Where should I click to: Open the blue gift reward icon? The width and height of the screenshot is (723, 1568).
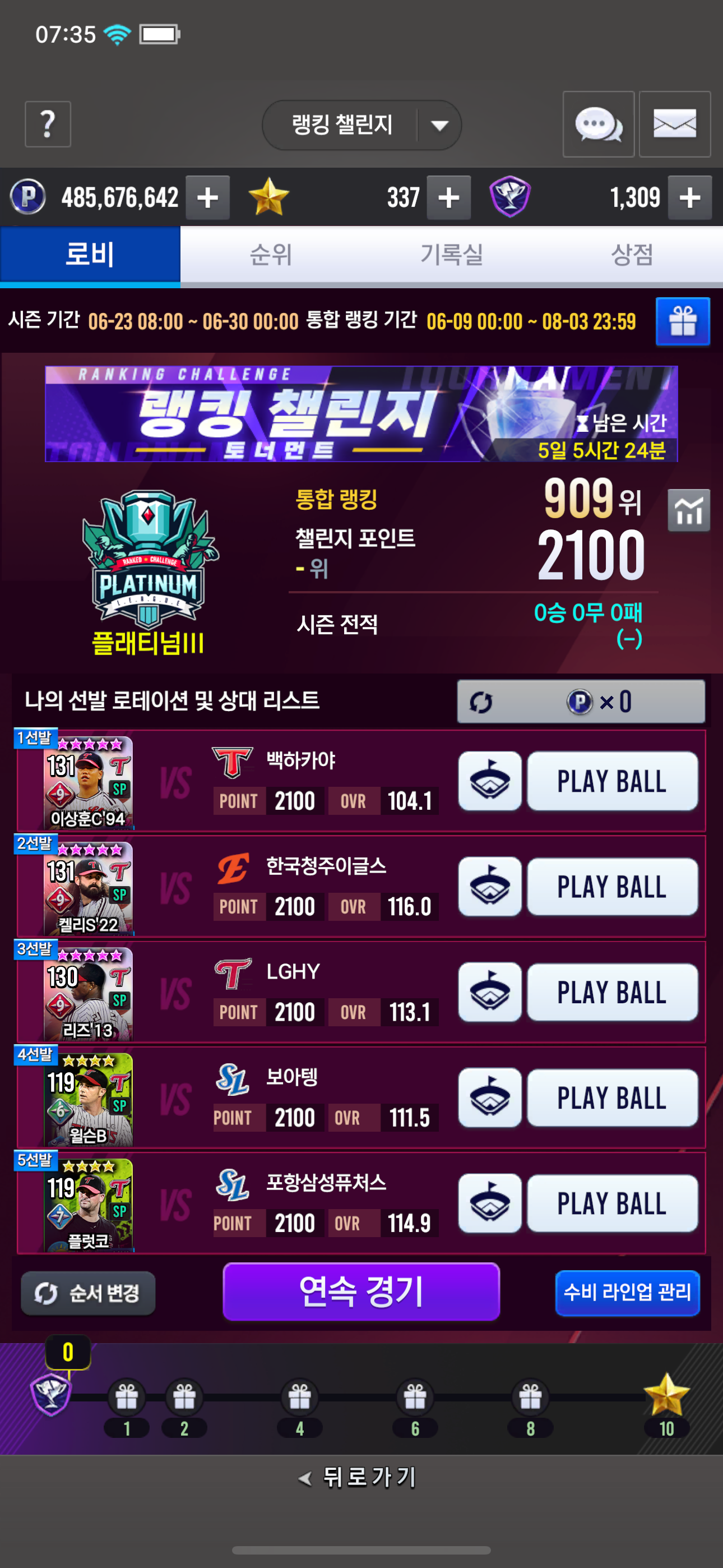click(683, 321)
